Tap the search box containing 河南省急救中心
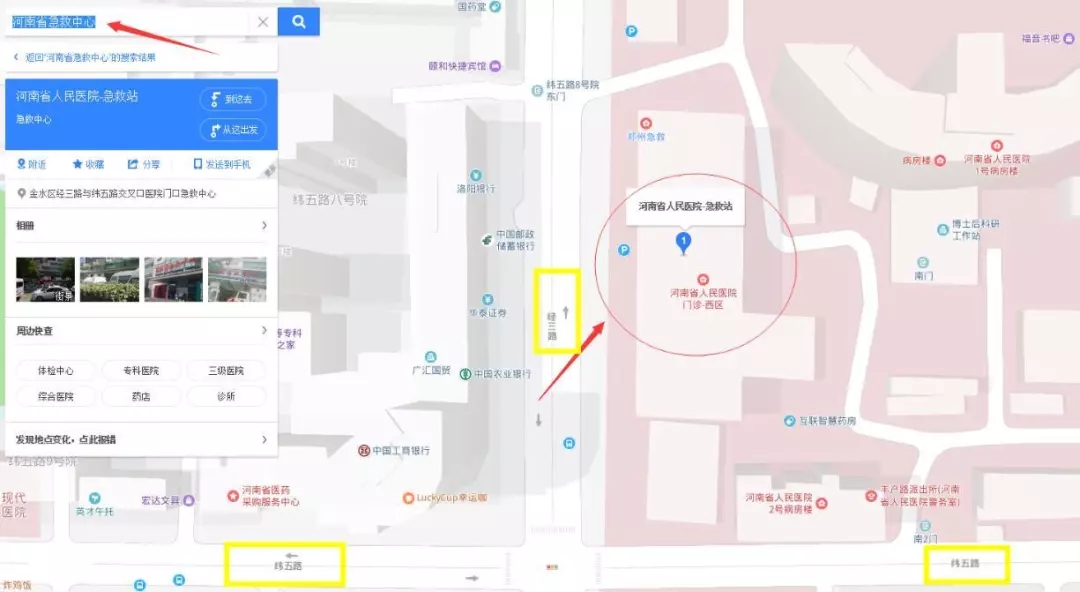Viewport: 1080px width, 592px height. point(120,22)
